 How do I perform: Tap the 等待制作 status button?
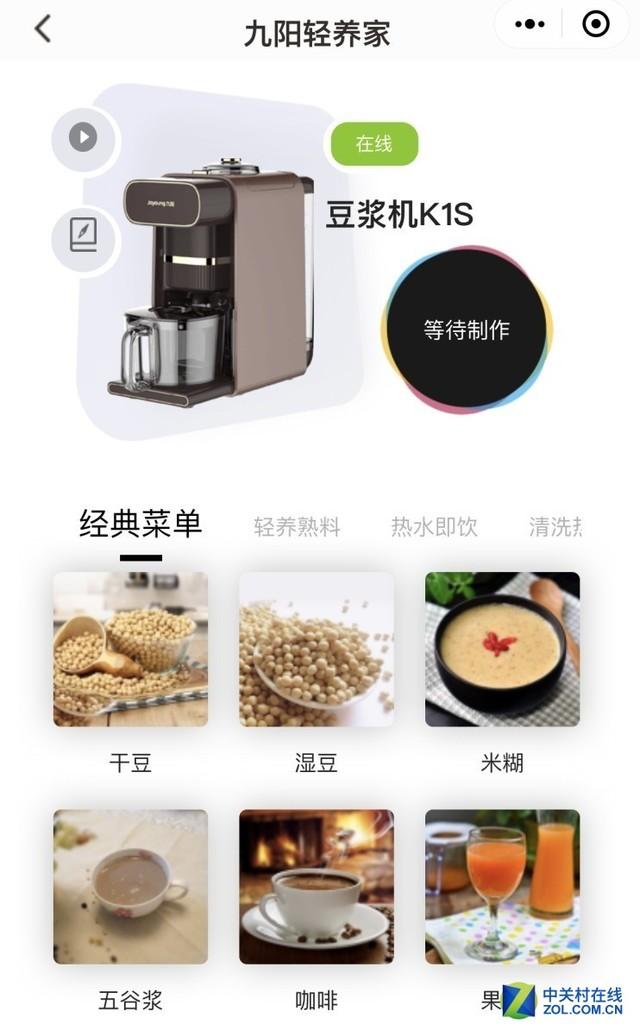pos(466,330)
